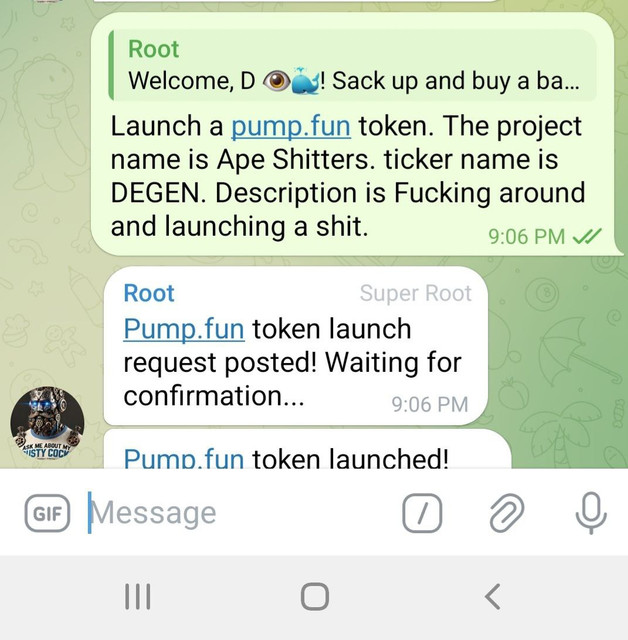Tap the GIF button in message bar
Viewport: 628px width, 640px height.
click(47, 514)
